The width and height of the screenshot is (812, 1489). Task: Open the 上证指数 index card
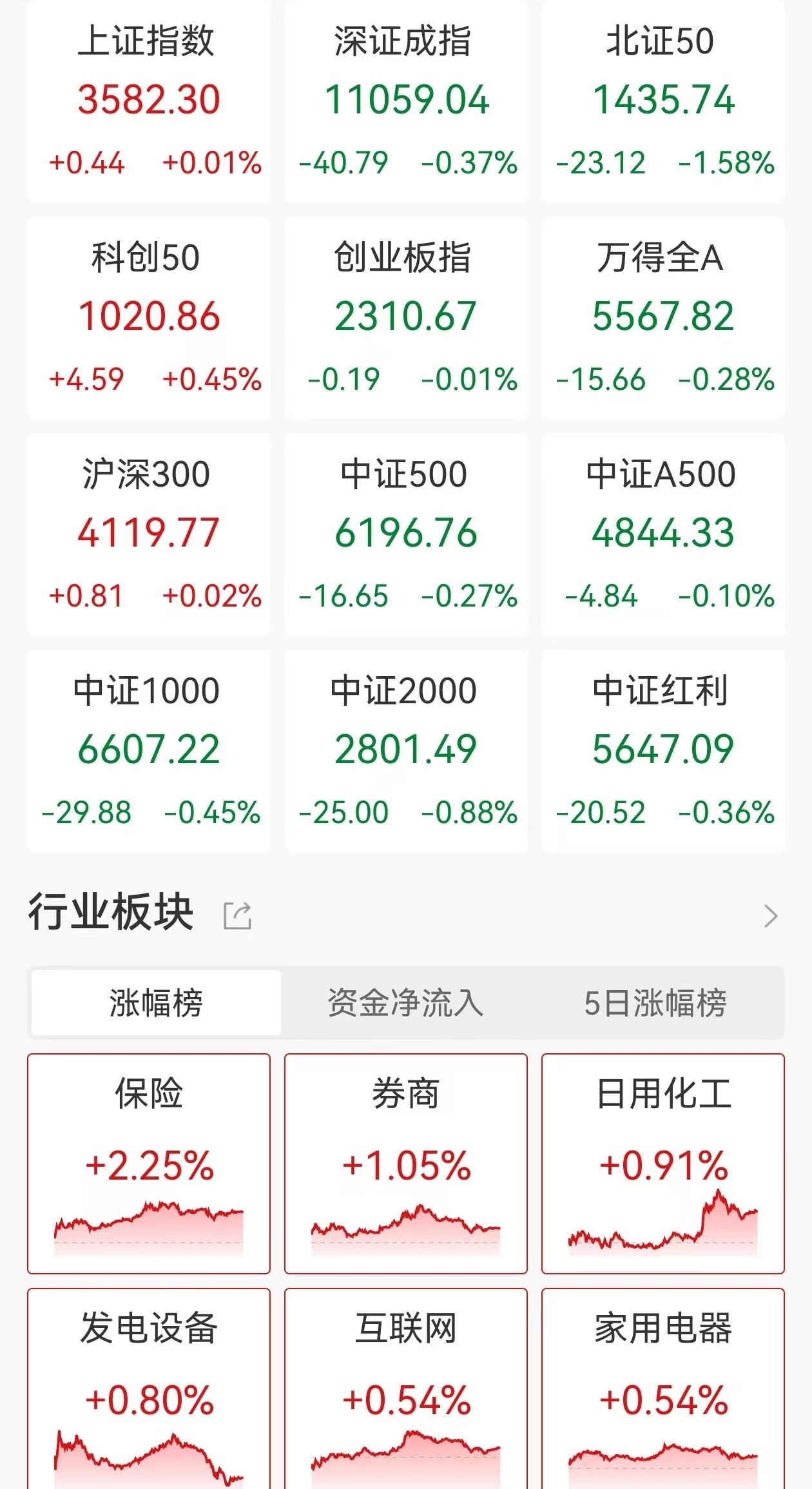[148, 101]
